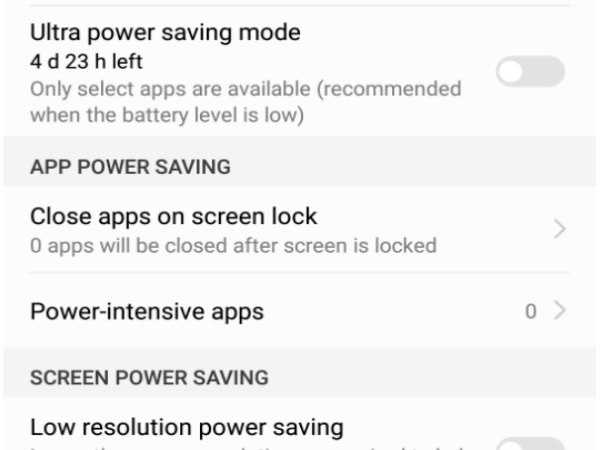
Task: Open Power-intensive apps
Action: (298, 311)
